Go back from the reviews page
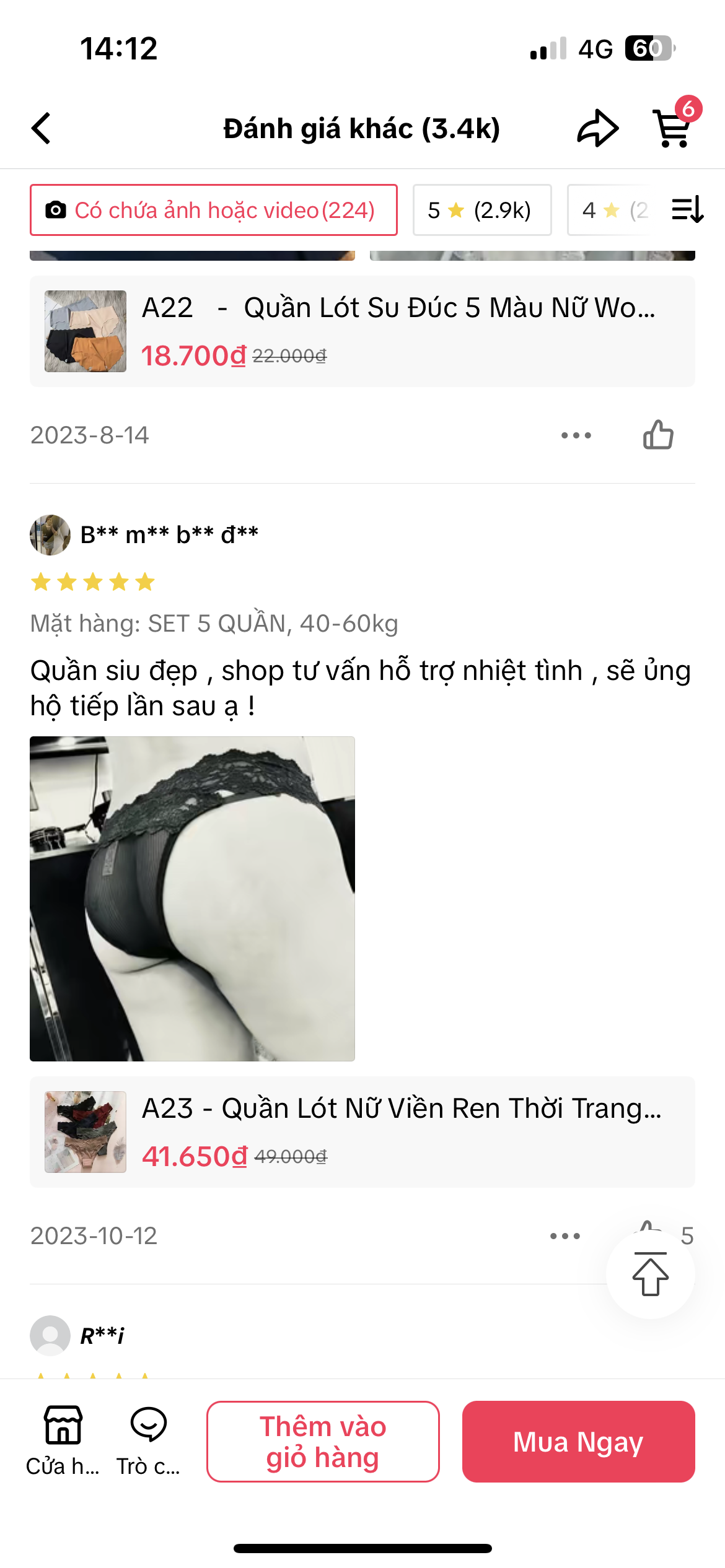725x1568 pixels. tap(41, 128)
